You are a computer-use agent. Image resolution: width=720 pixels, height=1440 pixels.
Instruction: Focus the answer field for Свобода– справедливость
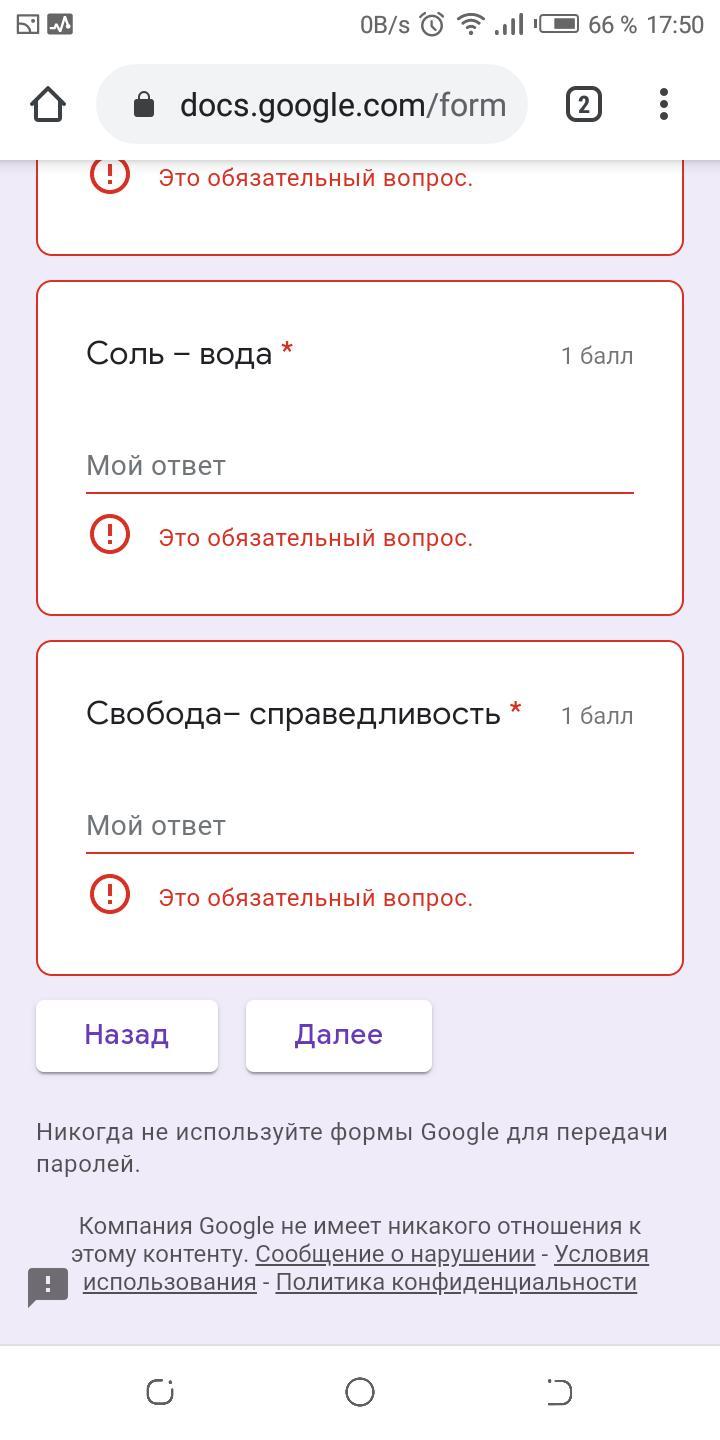[360, 826]
